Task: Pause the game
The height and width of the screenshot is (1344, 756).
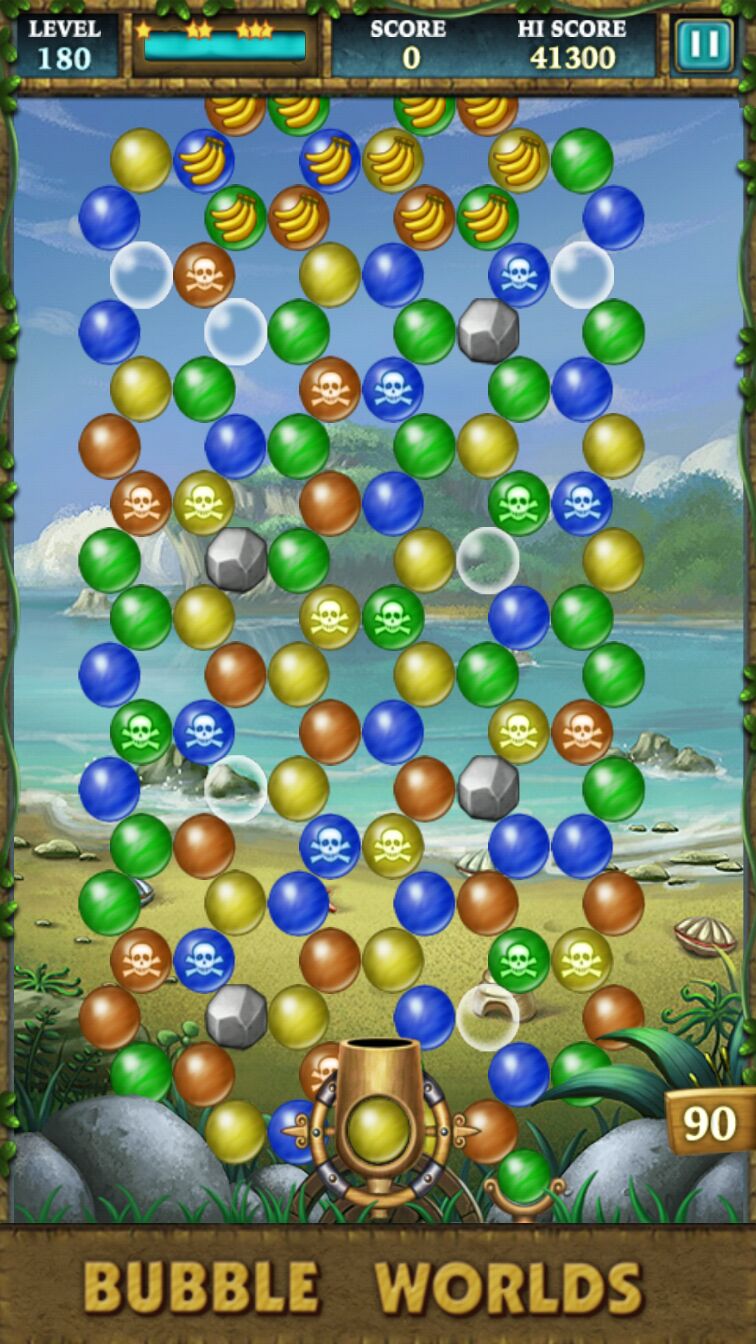Action: [x=702, y=45]
